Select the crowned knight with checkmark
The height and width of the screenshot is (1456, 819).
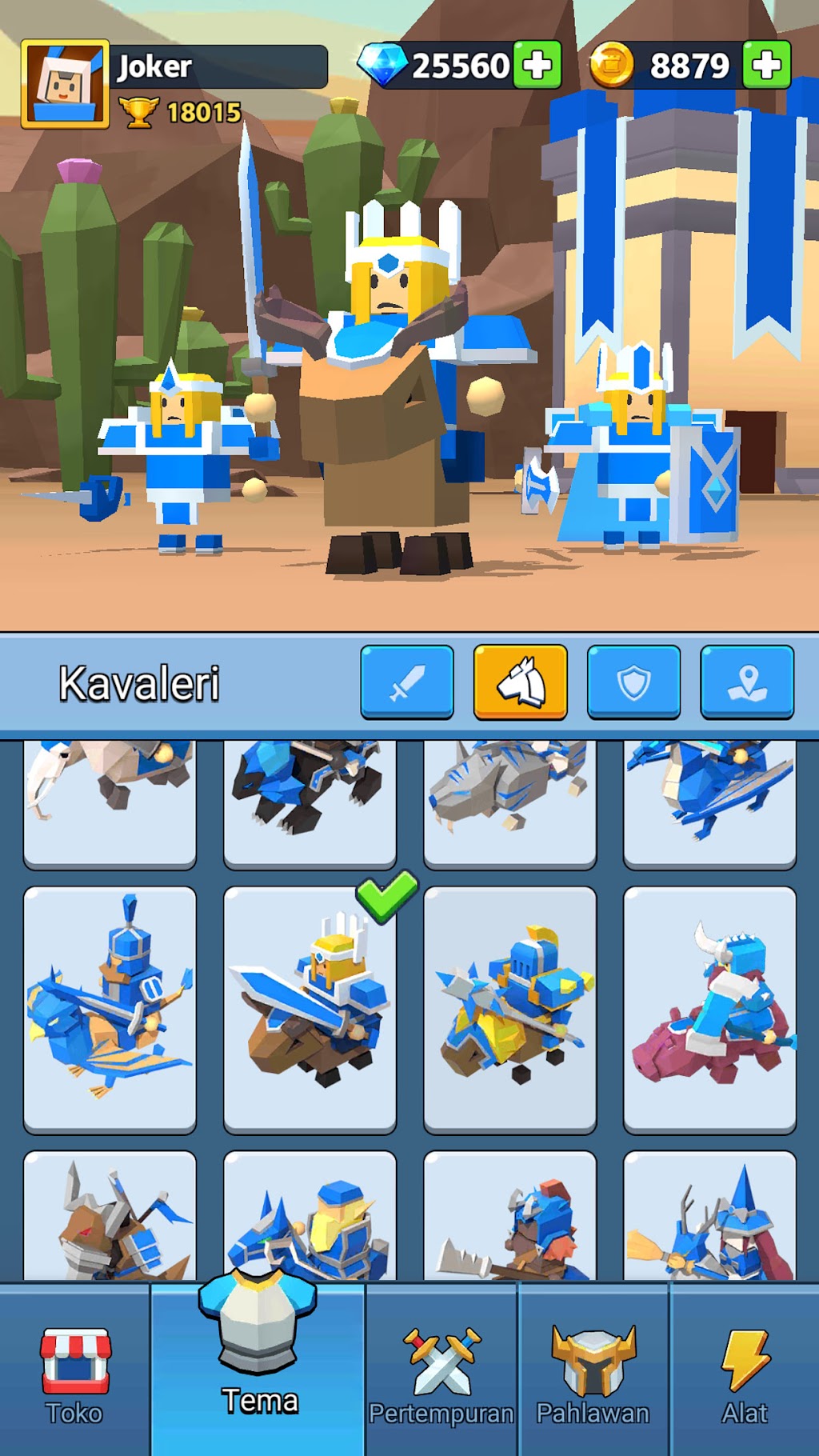coord(310,1010)
